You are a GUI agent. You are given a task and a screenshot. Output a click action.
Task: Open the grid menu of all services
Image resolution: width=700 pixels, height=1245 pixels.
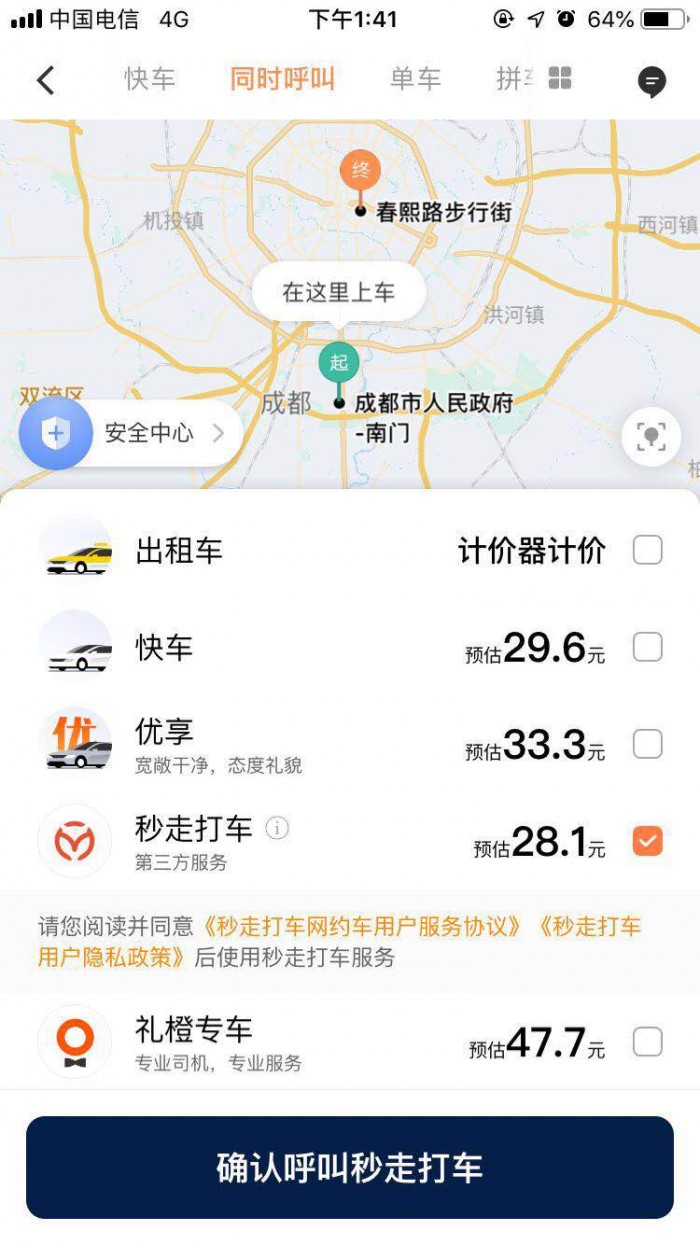560,79
